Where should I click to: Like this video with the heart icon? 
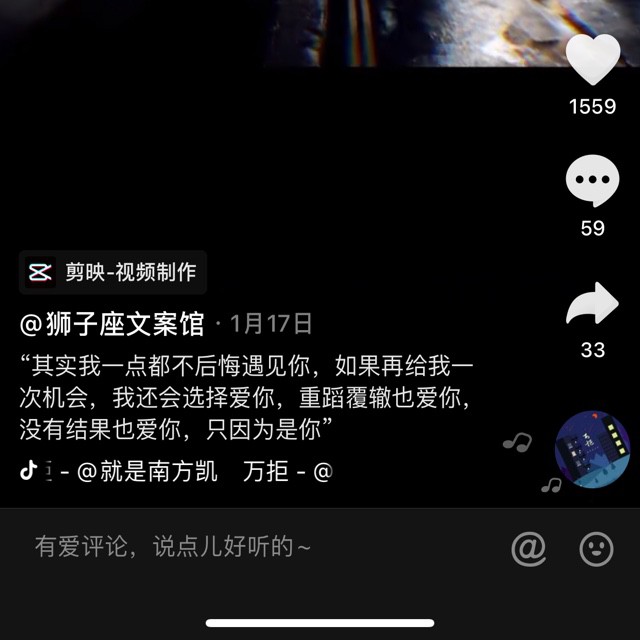point(593,62)
